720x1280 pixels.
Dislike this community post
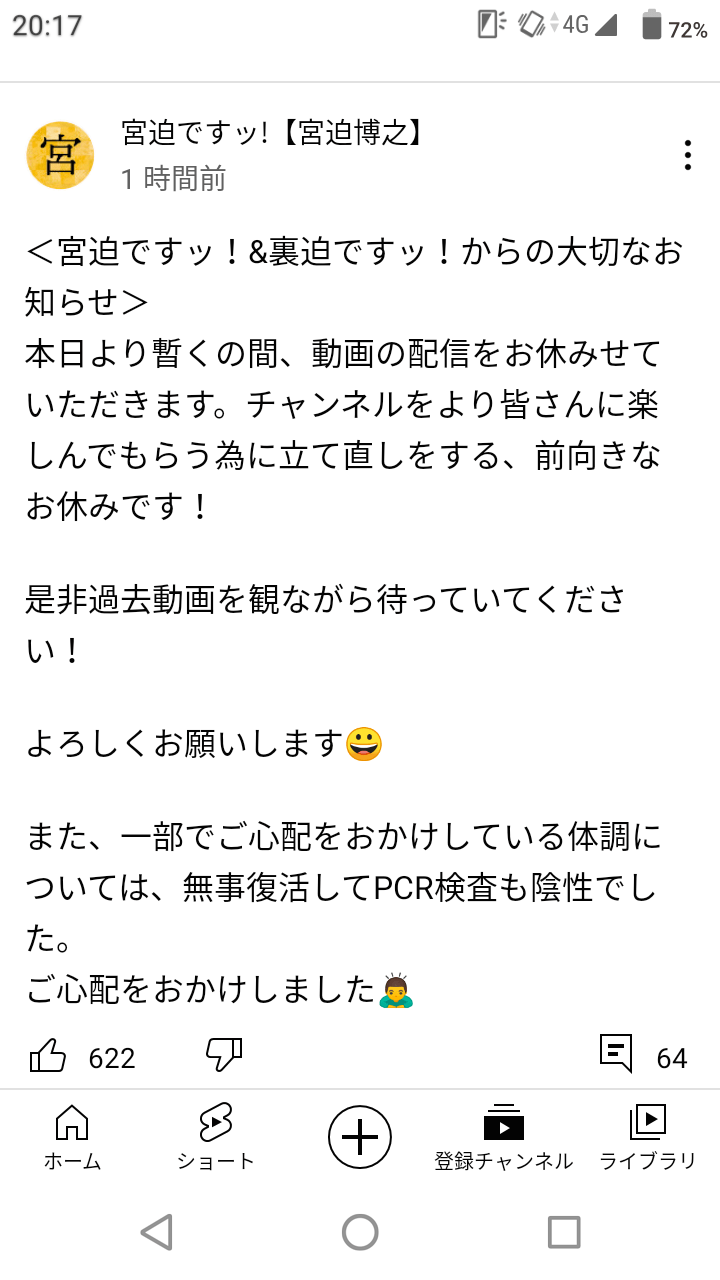[224, 1055]
